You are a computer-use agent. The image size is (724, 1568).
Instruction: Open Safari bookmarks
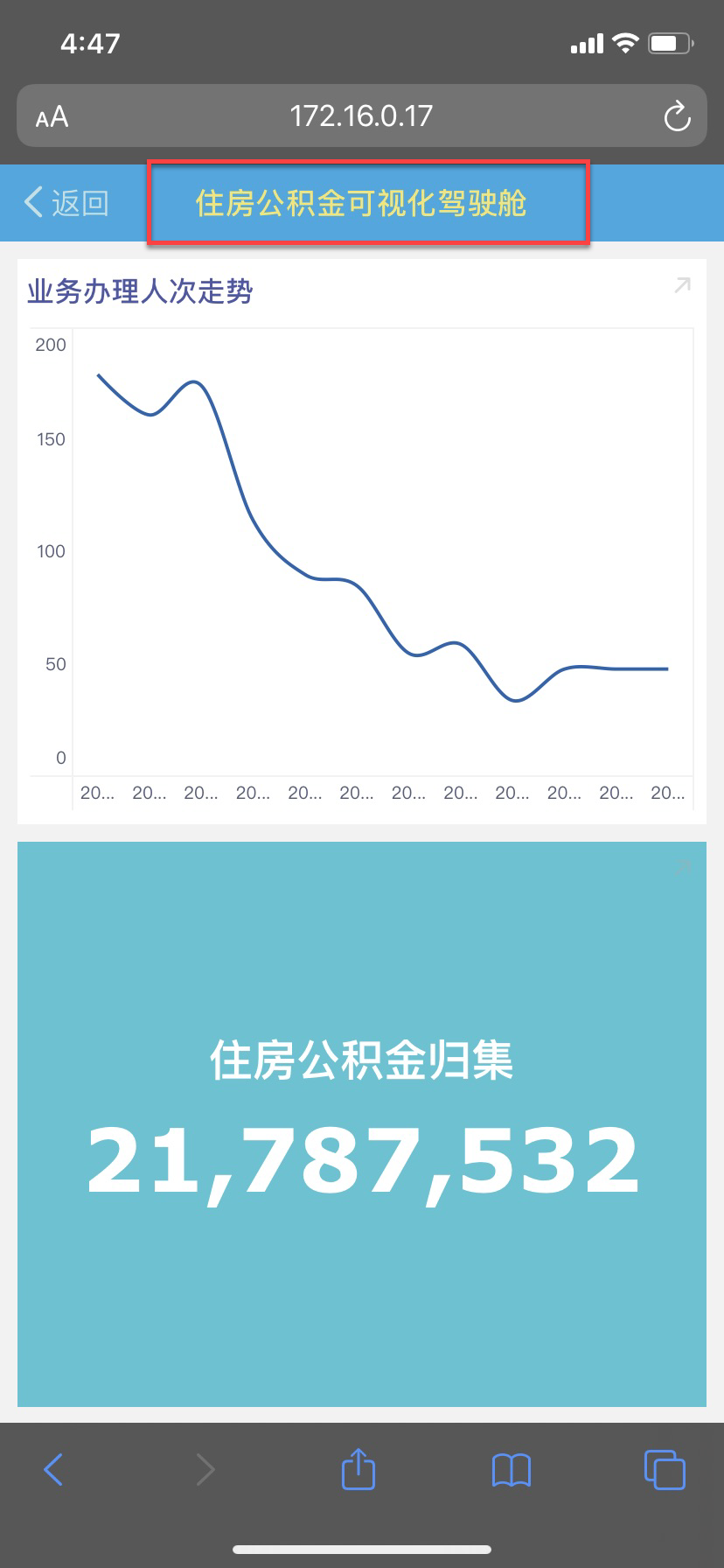point(512,1469)
